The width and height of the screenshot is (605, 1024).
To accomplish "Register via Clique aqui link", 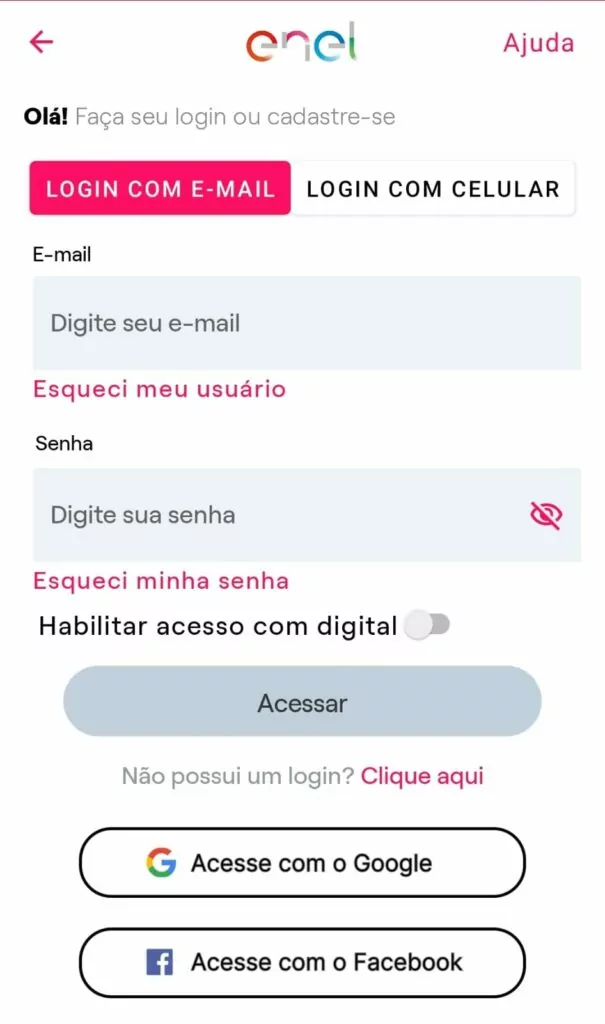I will pos(422,776).
